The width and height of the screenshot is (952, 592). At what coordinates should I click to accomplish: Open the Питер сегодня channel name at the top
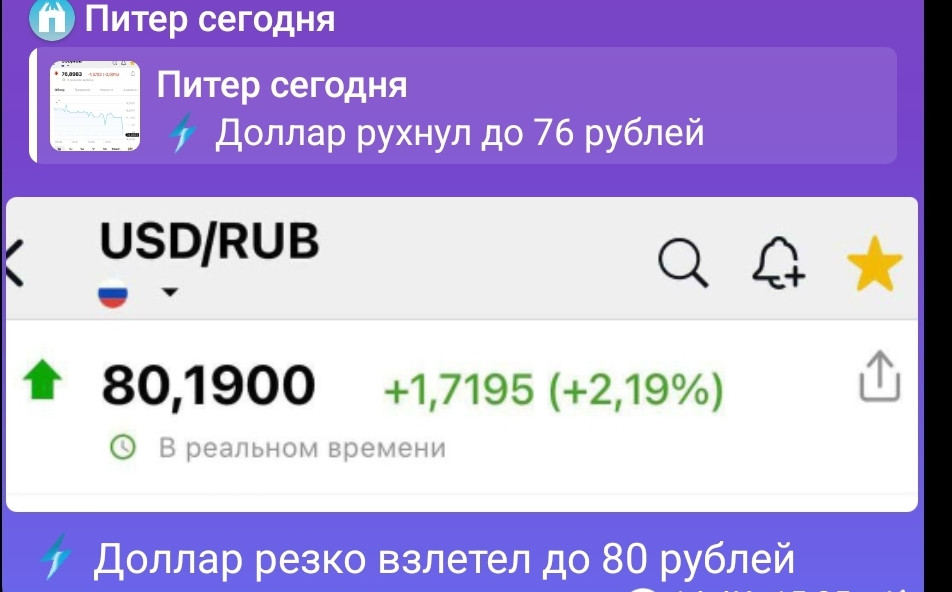point(209,17)
